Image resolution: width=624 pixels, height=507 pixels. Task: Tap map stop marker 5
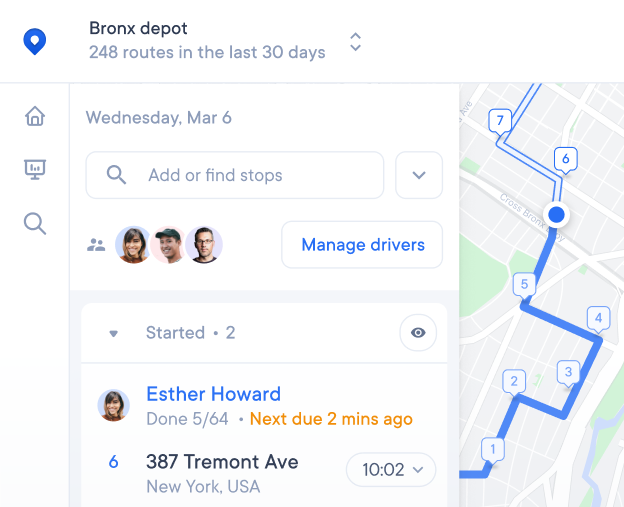pyautogui.click(x=522, y=284)
